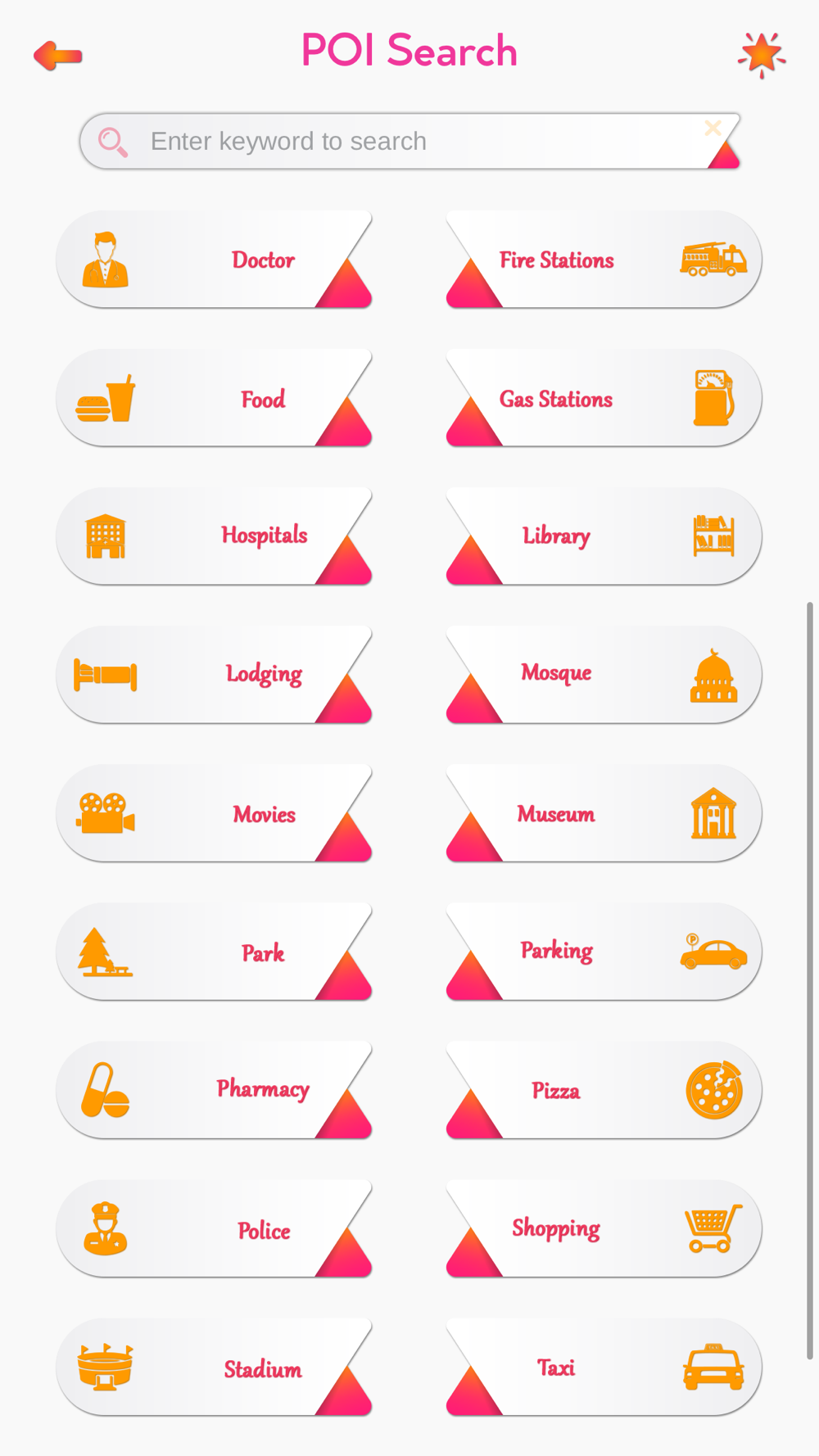Open the Mosque category
Image resolution: width=819 pixels, height=1456 pixels.
(604, 675)
